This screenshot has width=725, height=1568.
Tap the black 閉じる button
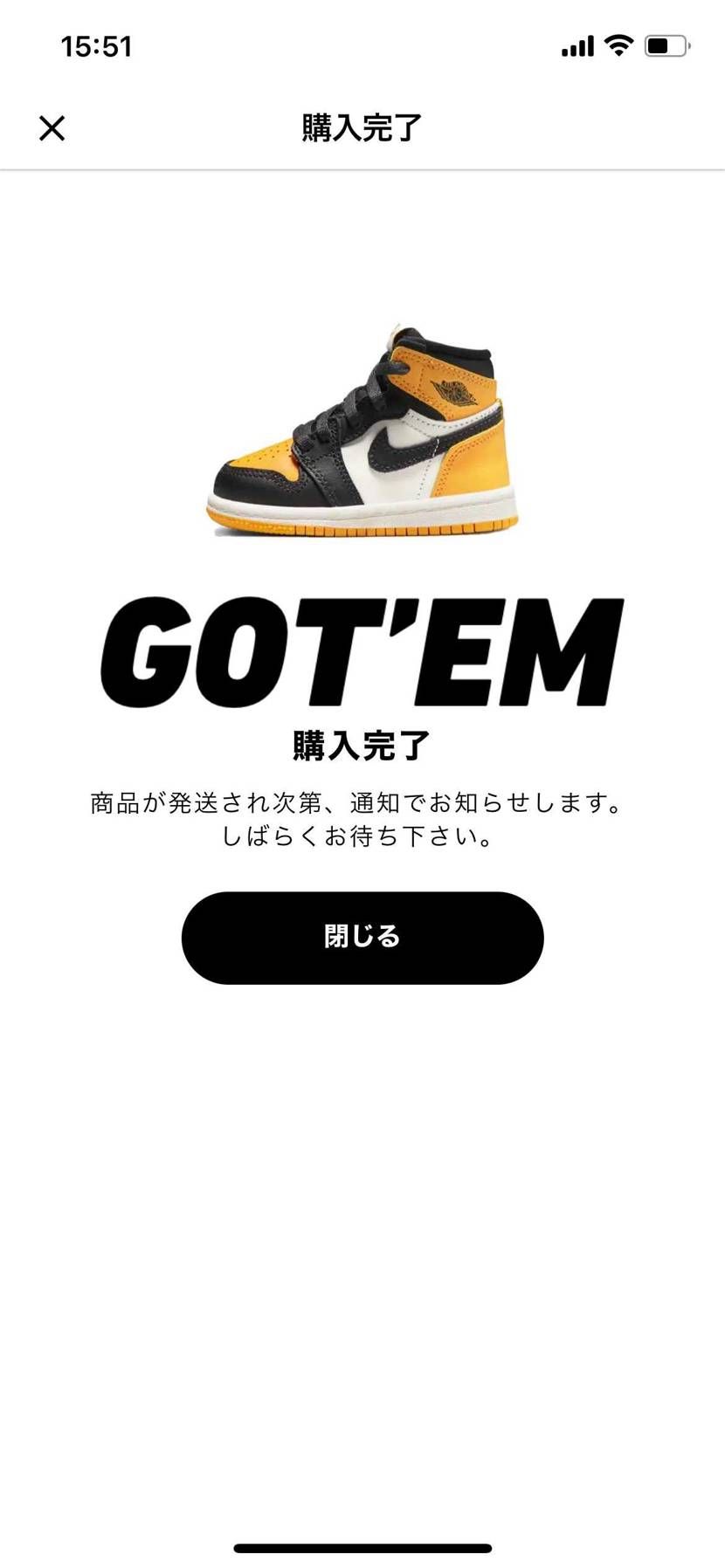[362, 938]
